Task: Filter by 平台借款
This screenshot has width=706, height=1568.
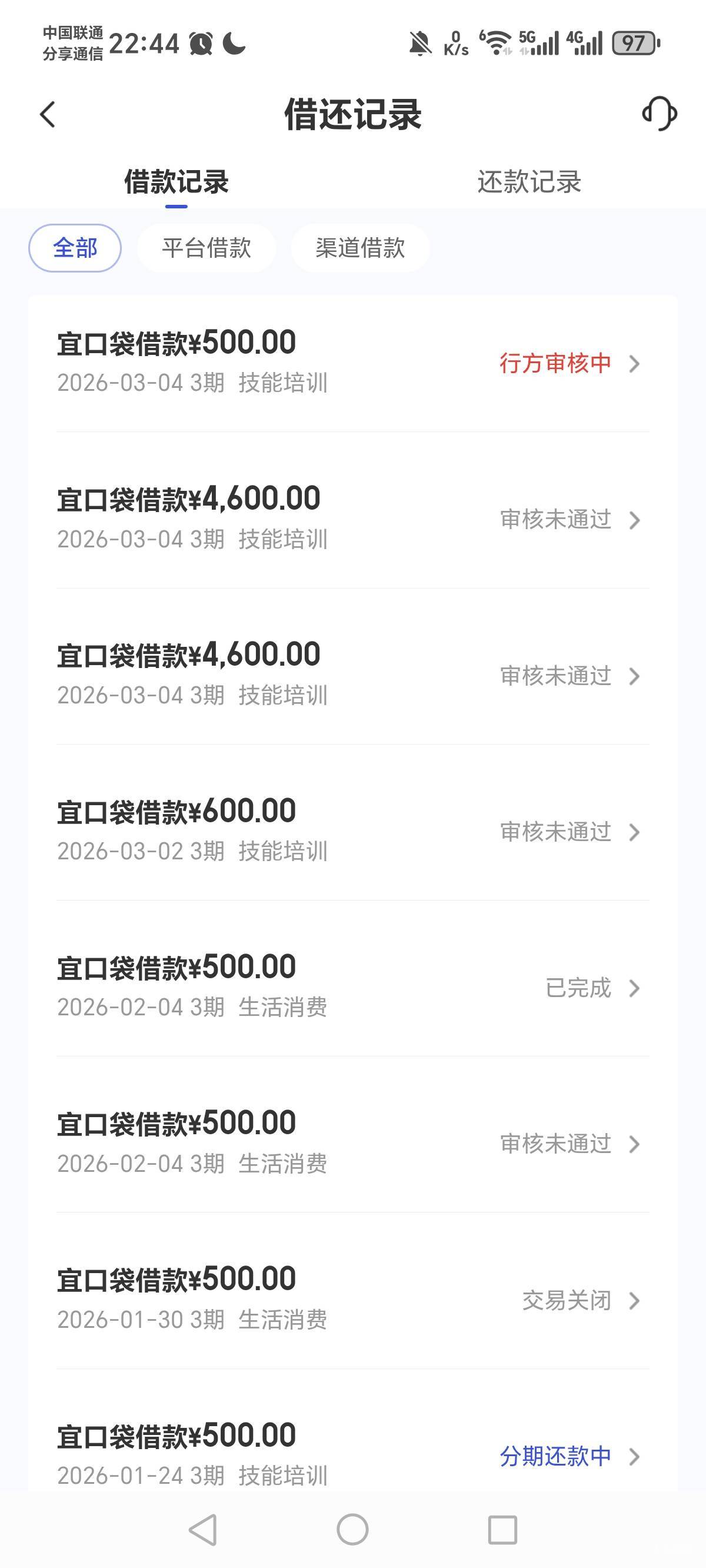Action: (x=207, y=248)
